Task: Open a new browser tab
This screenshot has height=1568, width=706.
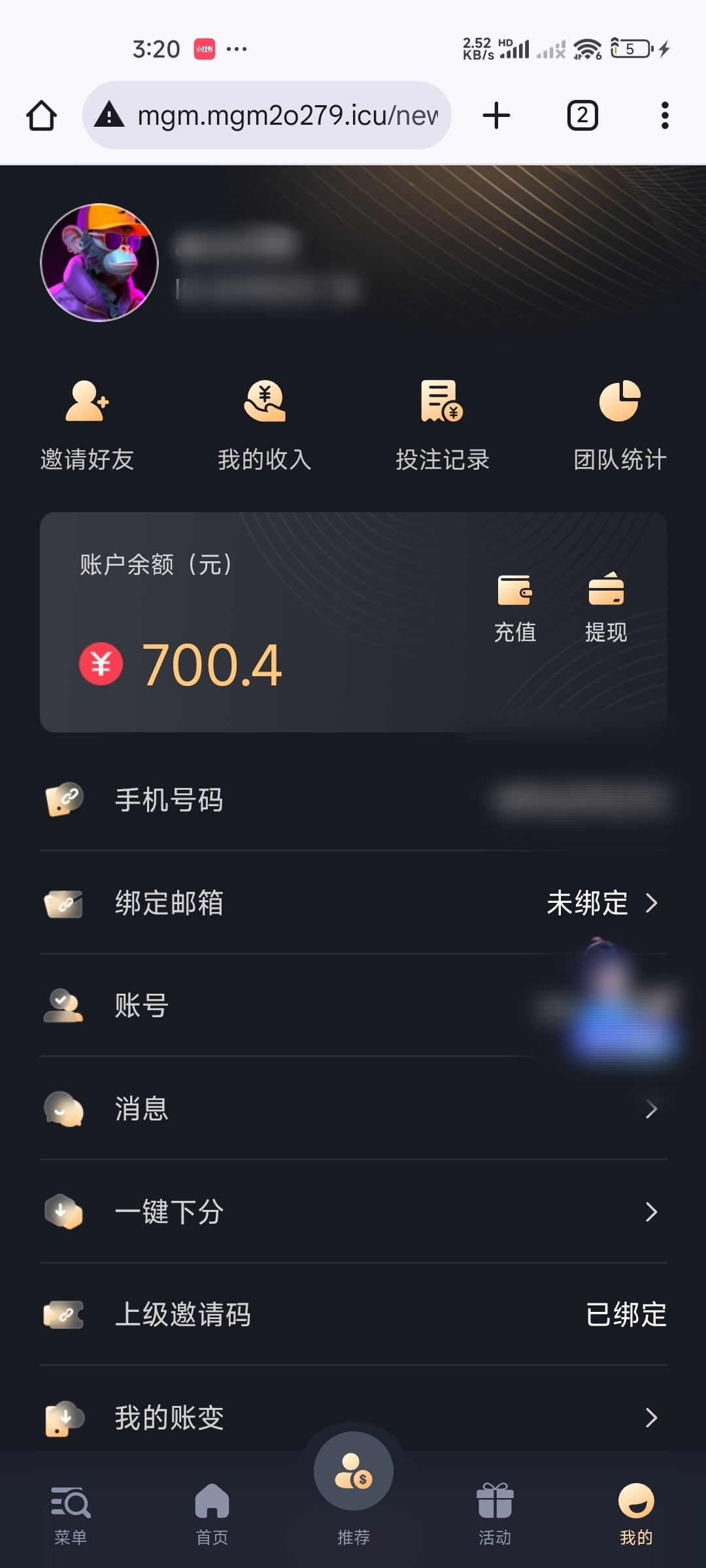Action: [496, 116]
